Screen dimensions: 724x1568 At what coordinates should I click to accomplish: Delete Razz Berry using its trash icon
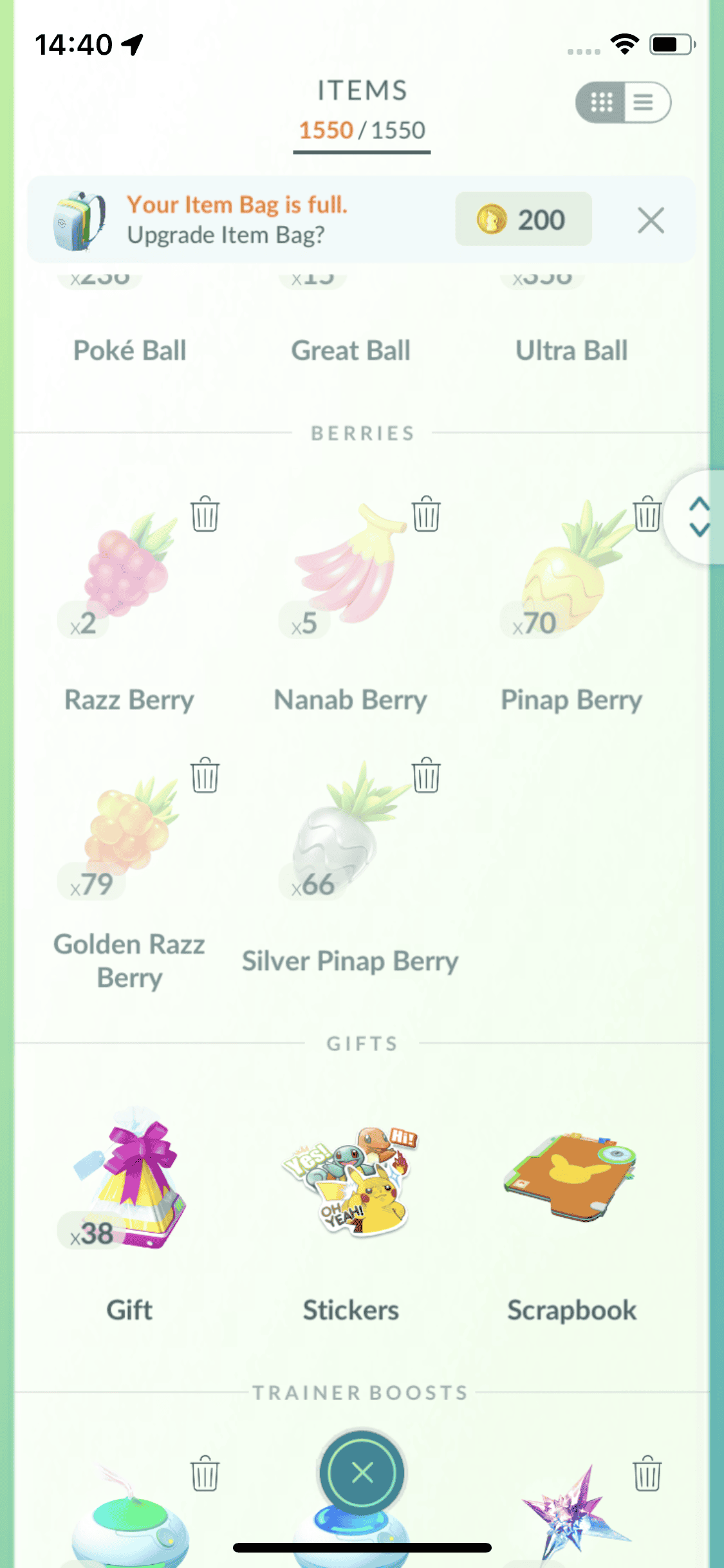click(205, 514)
